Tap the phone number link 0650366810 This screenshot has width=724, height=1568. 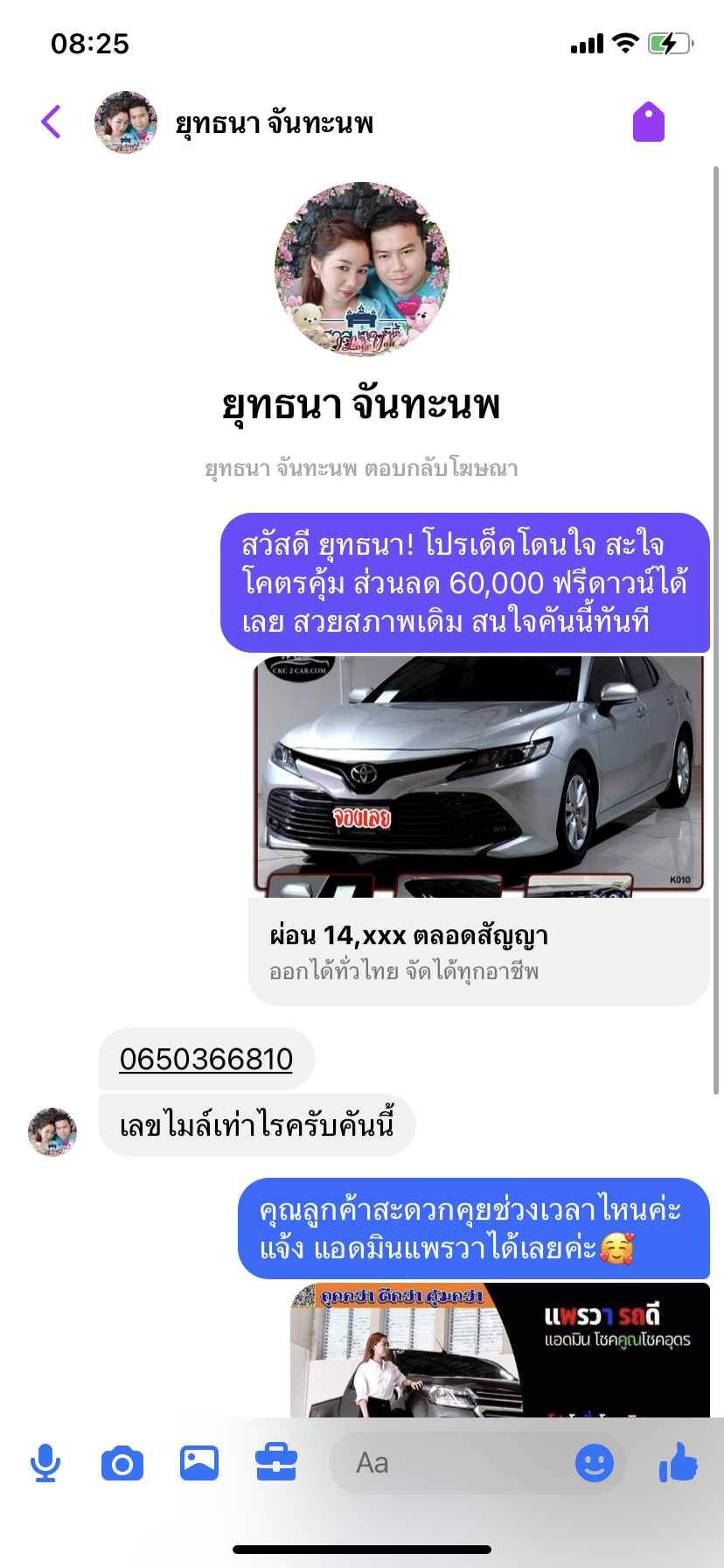click(x=206, y=1059)
